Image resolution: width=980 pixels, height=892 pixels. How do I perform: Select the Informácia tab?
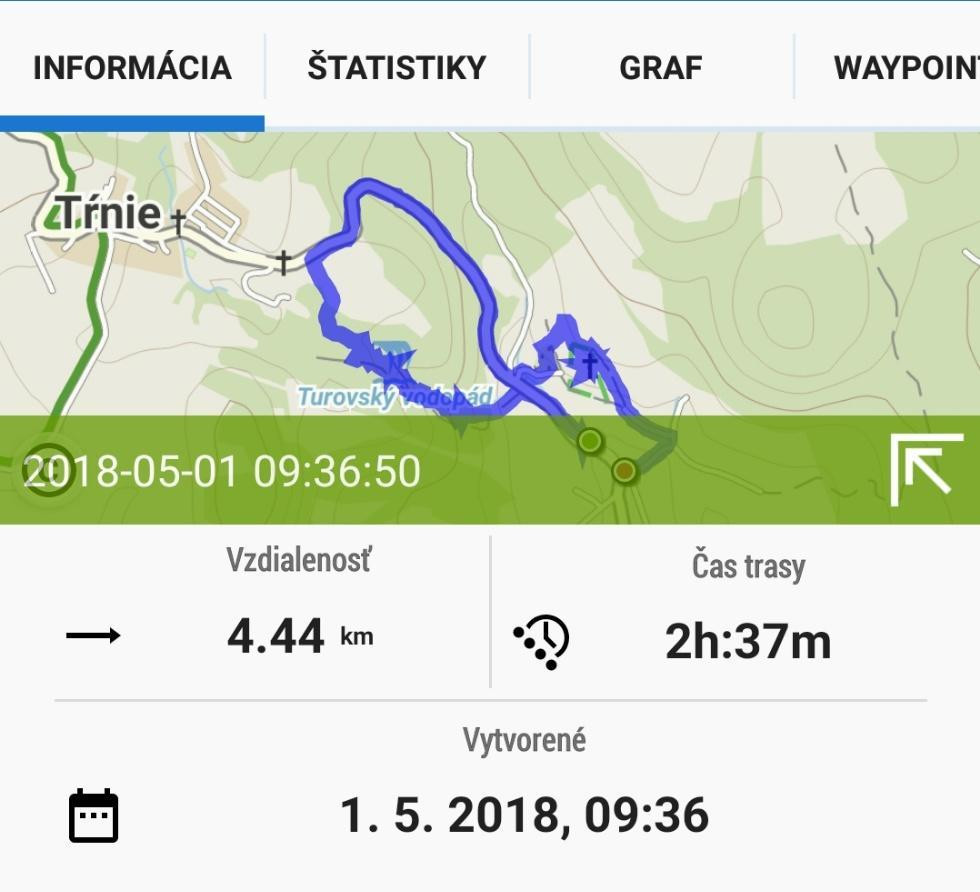tap(132, 68)
